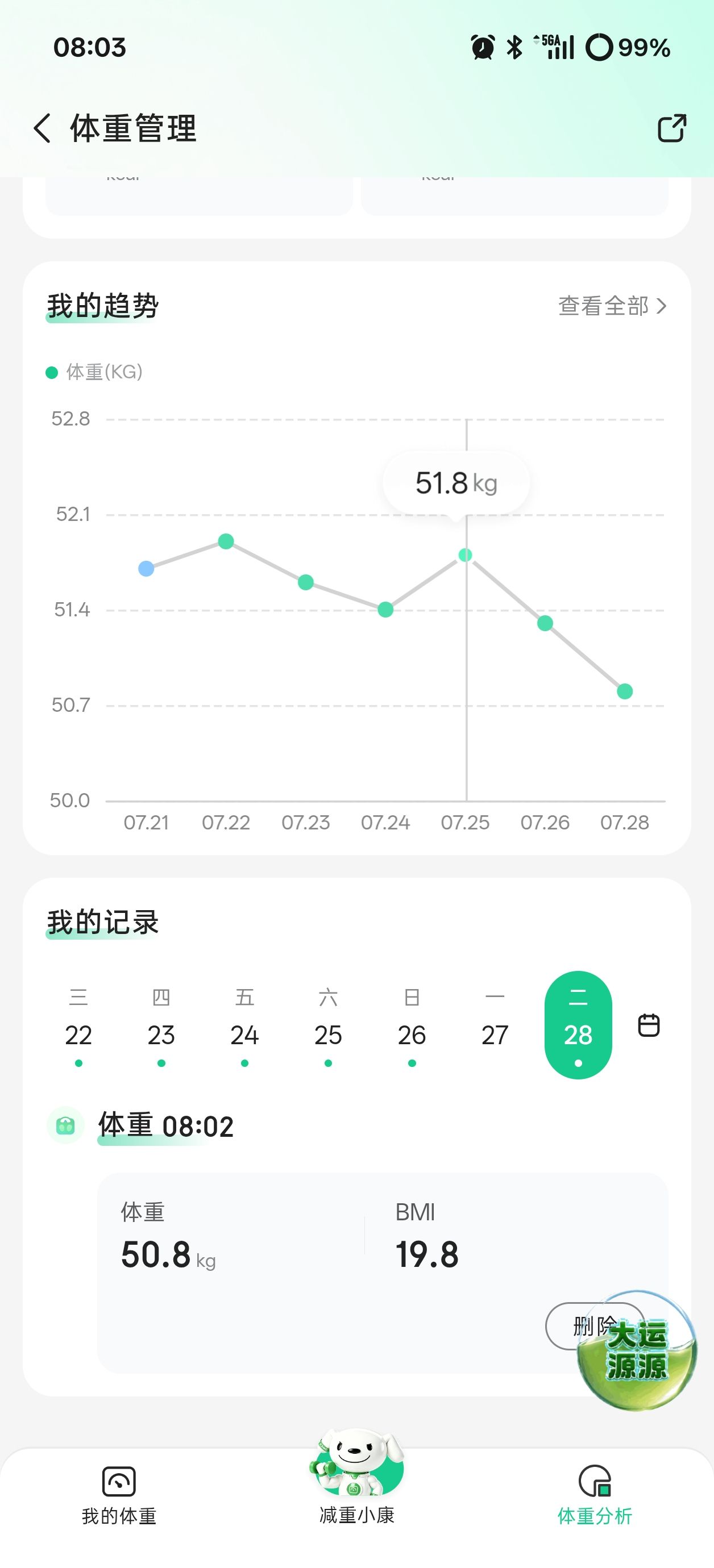Open 查看全部 trend details
The image size is (714, 1568).
click(x=612, y=306)
